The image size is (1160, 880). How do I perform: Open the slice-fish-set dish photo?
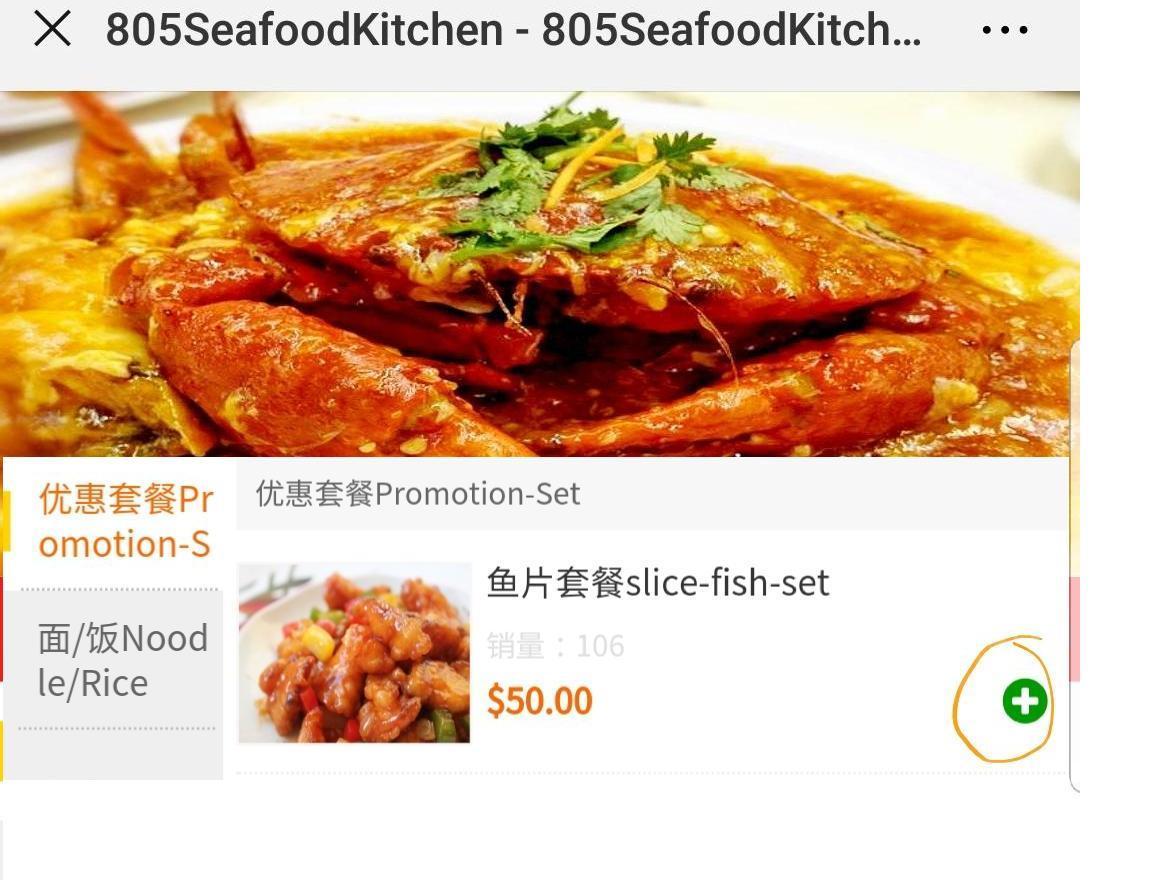click(354, 653)
